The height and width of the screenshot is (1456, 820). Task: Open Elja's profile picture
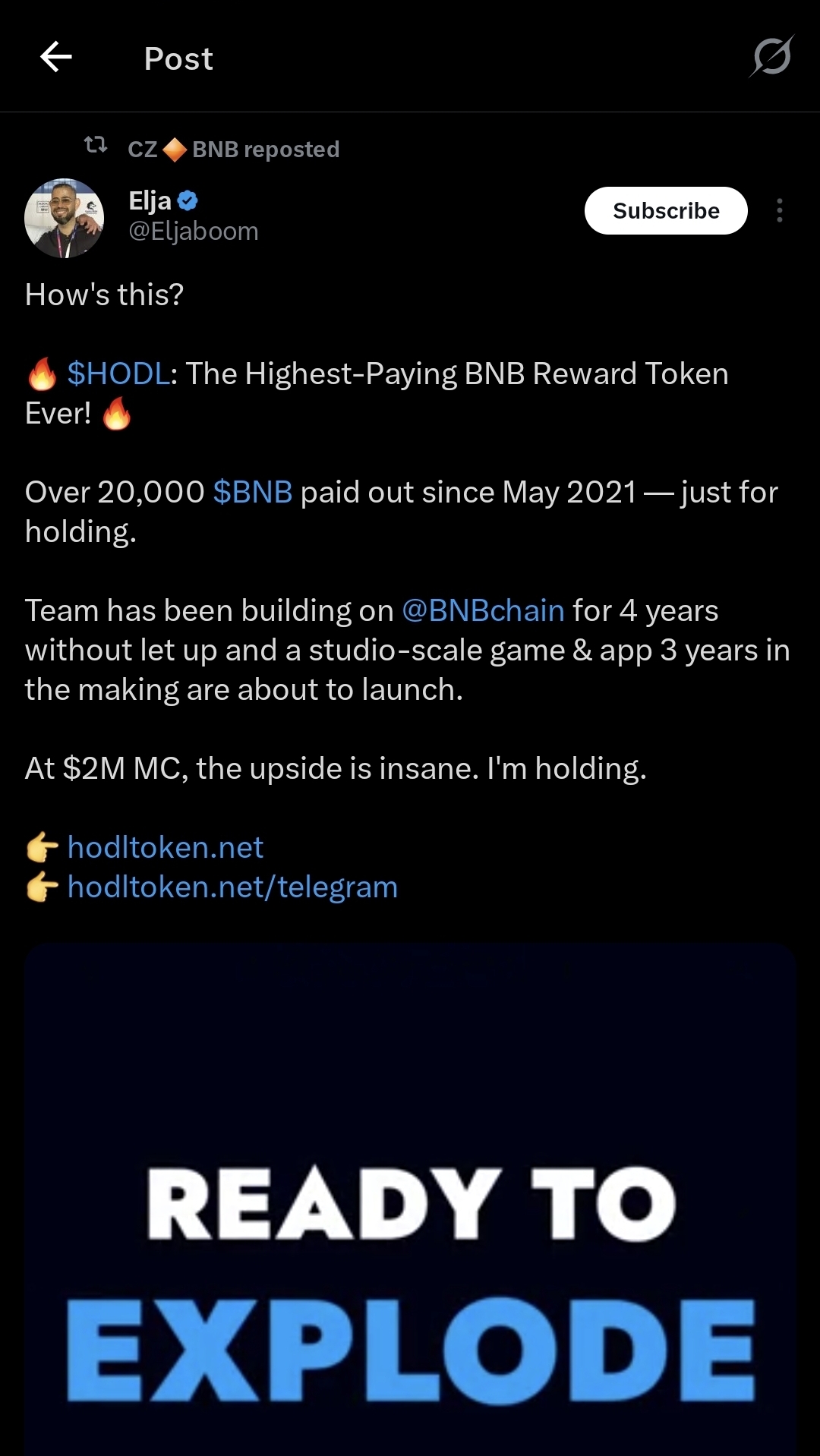(65, 219)
